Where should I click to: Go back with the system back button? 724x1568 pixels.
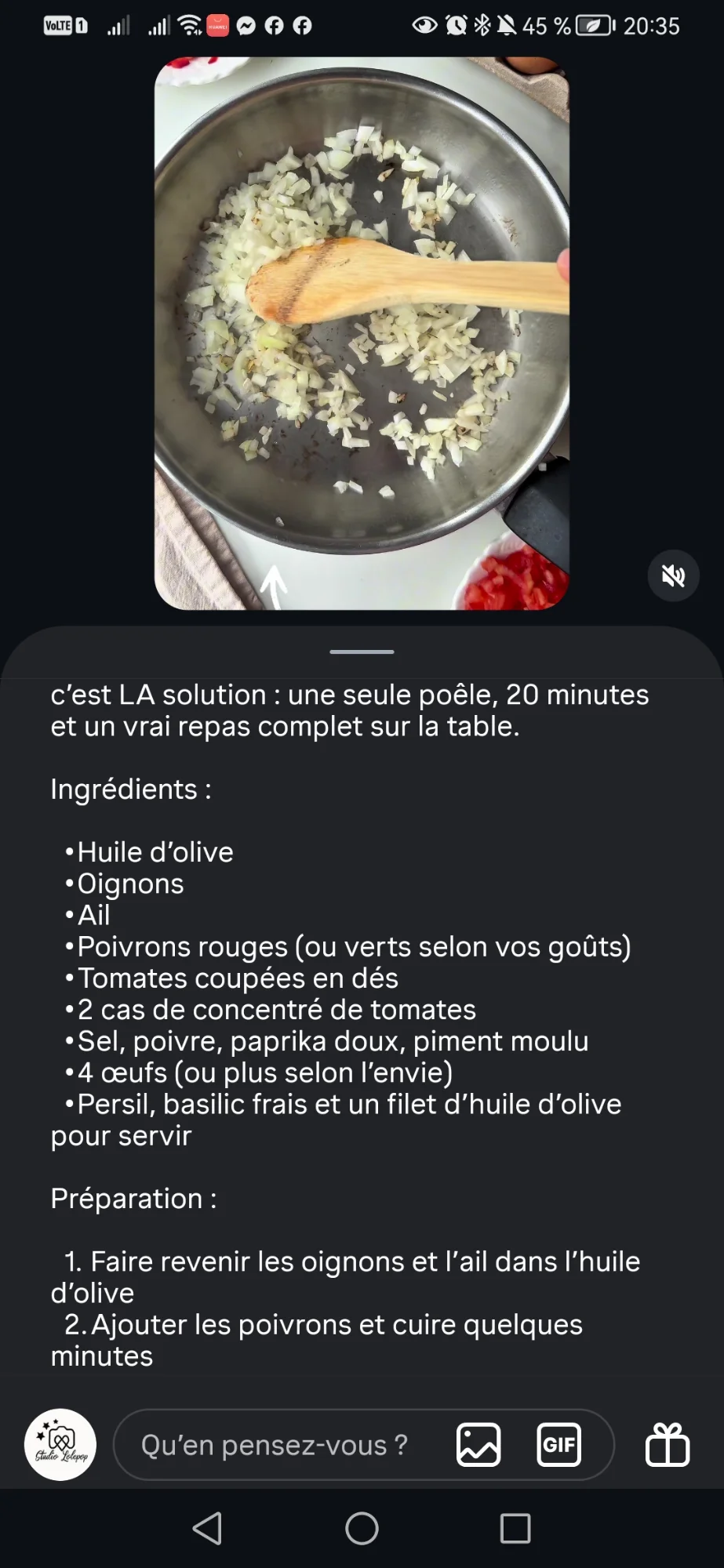pyautogui.click(x=208, y=1528)
